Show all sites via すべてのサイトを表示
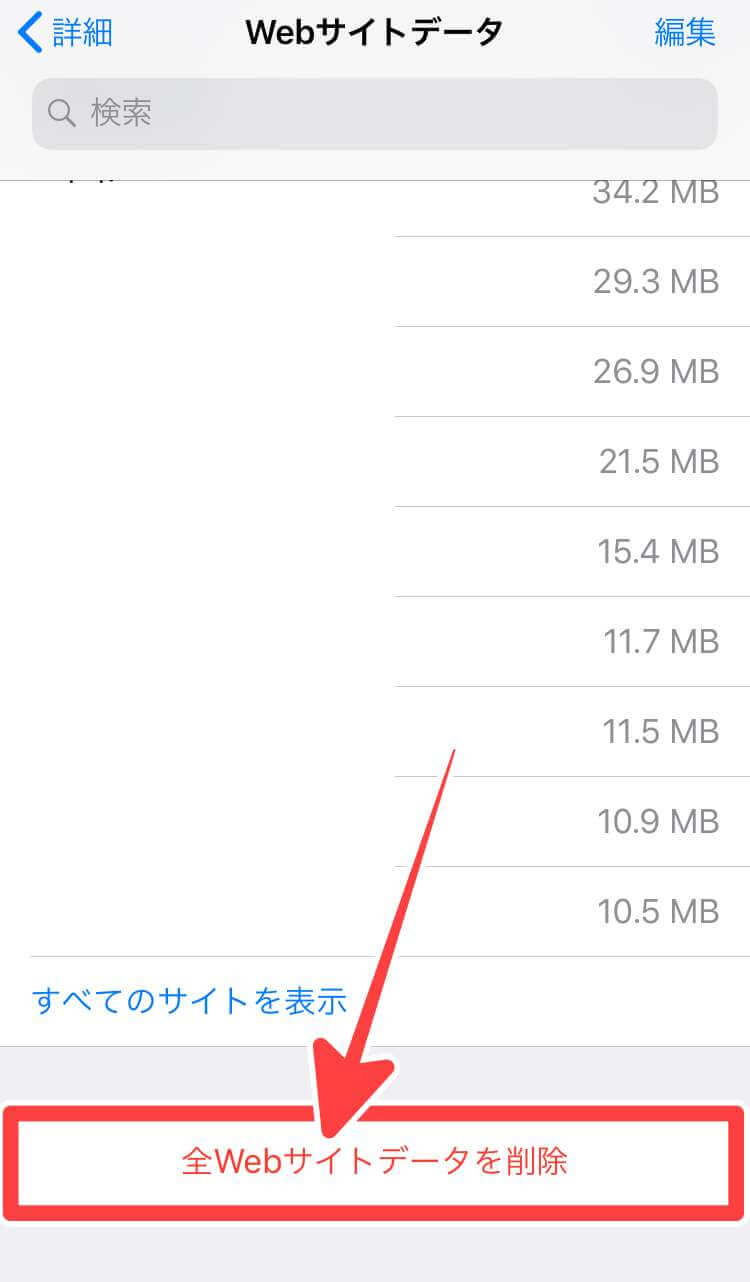This screenshot has width=750, height=1282. click(x=190, y=1000)
